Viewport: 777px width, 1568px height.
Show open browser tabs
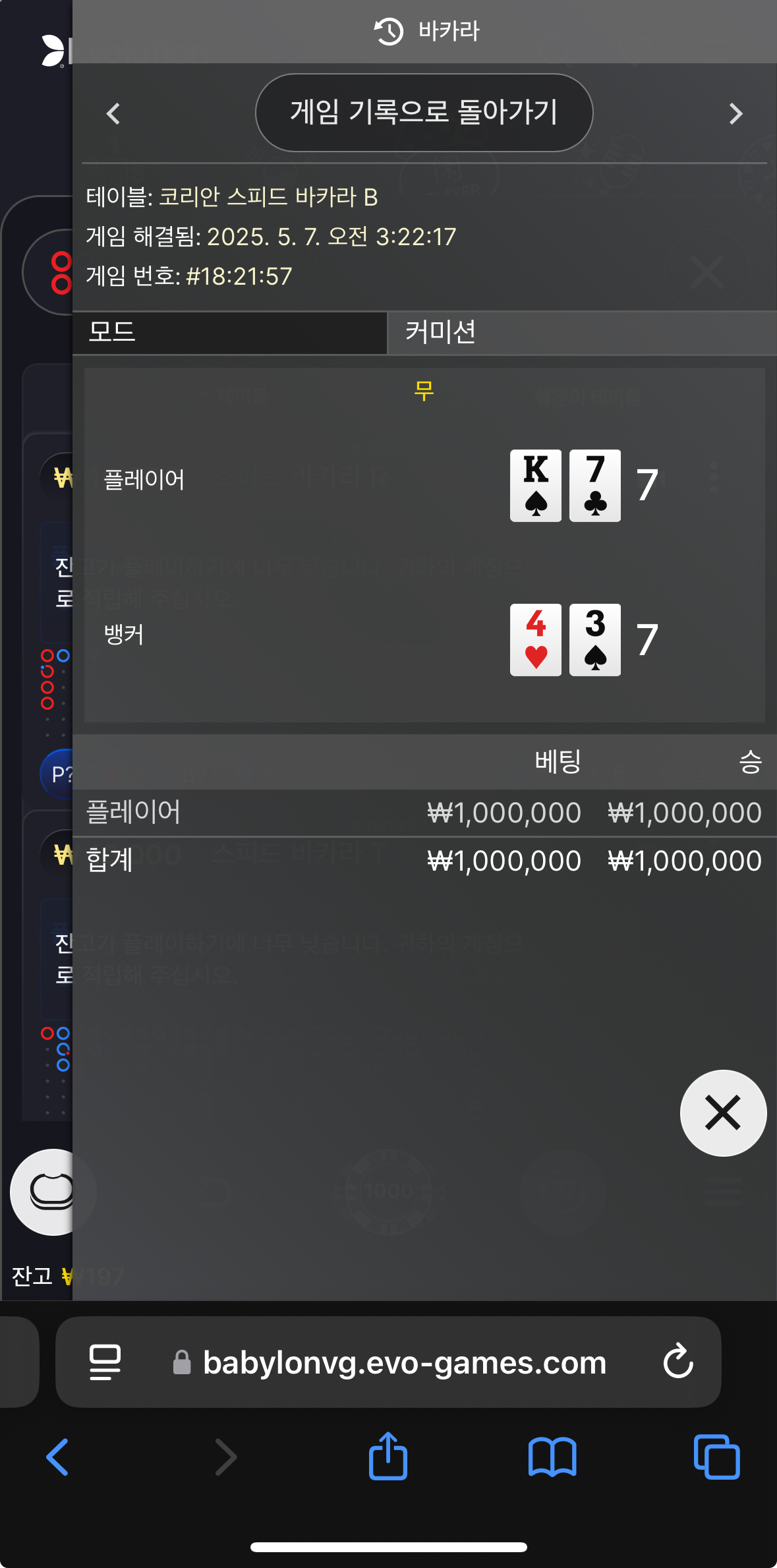click(716, 1457)
